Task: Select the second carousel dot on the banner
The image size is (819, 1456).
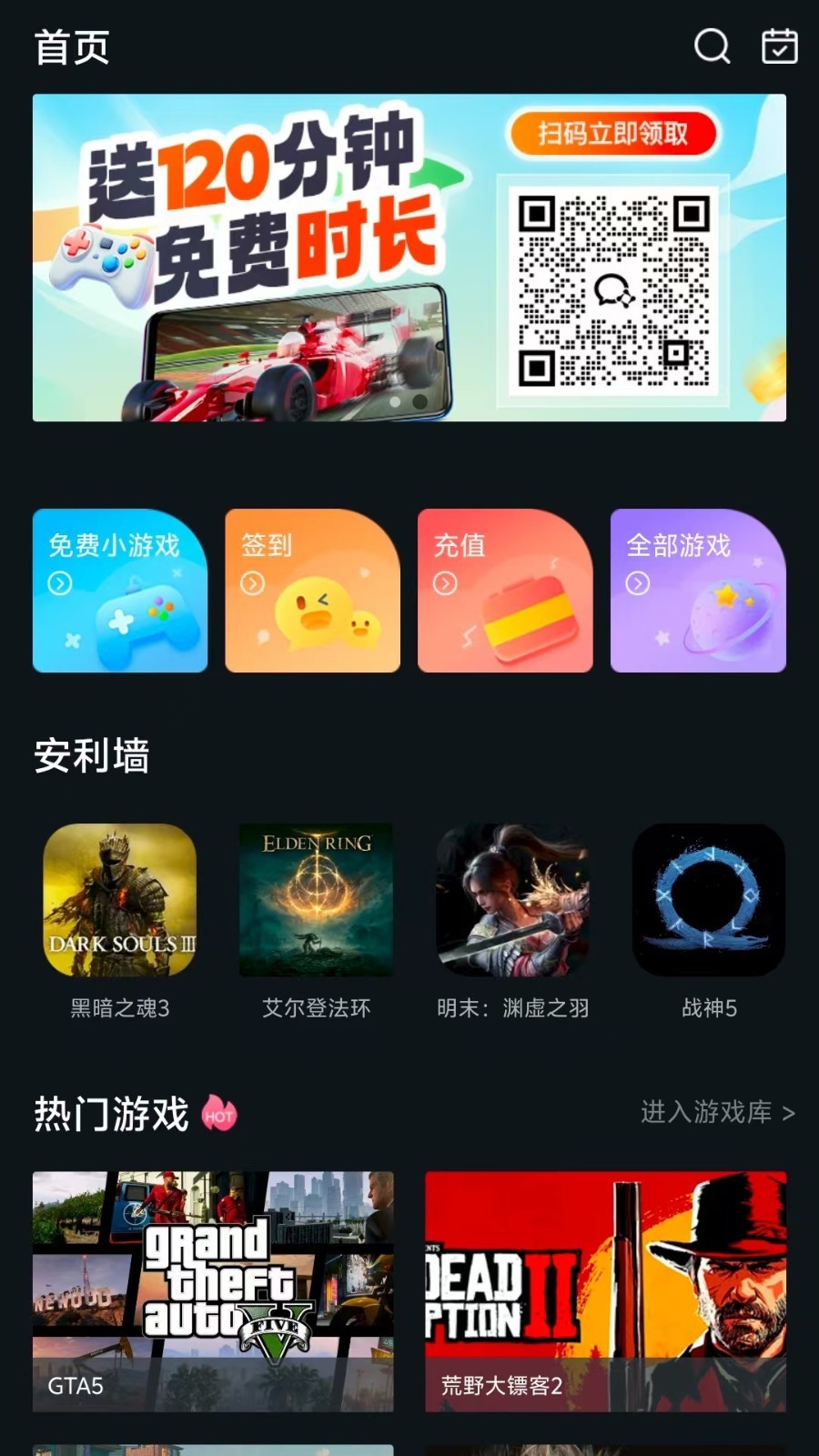Action: (420, 401)
